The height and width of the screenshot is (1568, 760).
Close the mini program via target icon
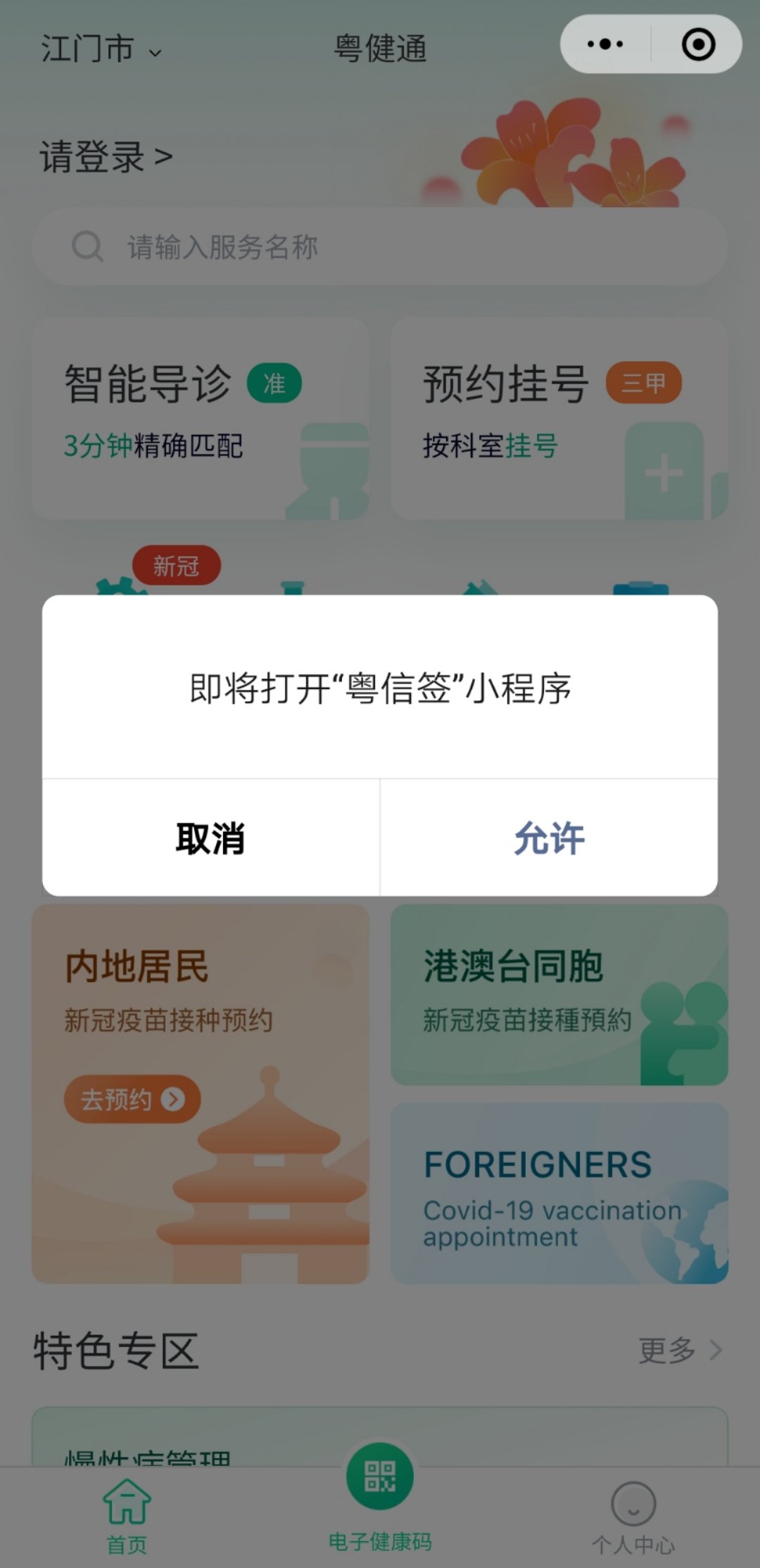pos(698,45)
